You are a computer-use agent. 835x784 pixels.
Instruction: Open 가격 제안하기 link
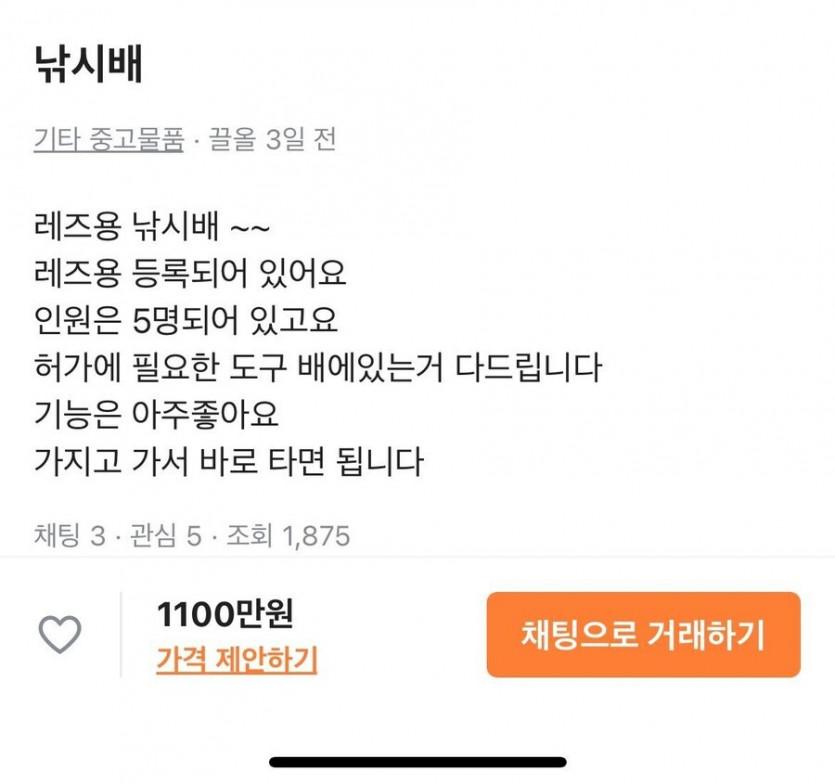tap(236, 659)
